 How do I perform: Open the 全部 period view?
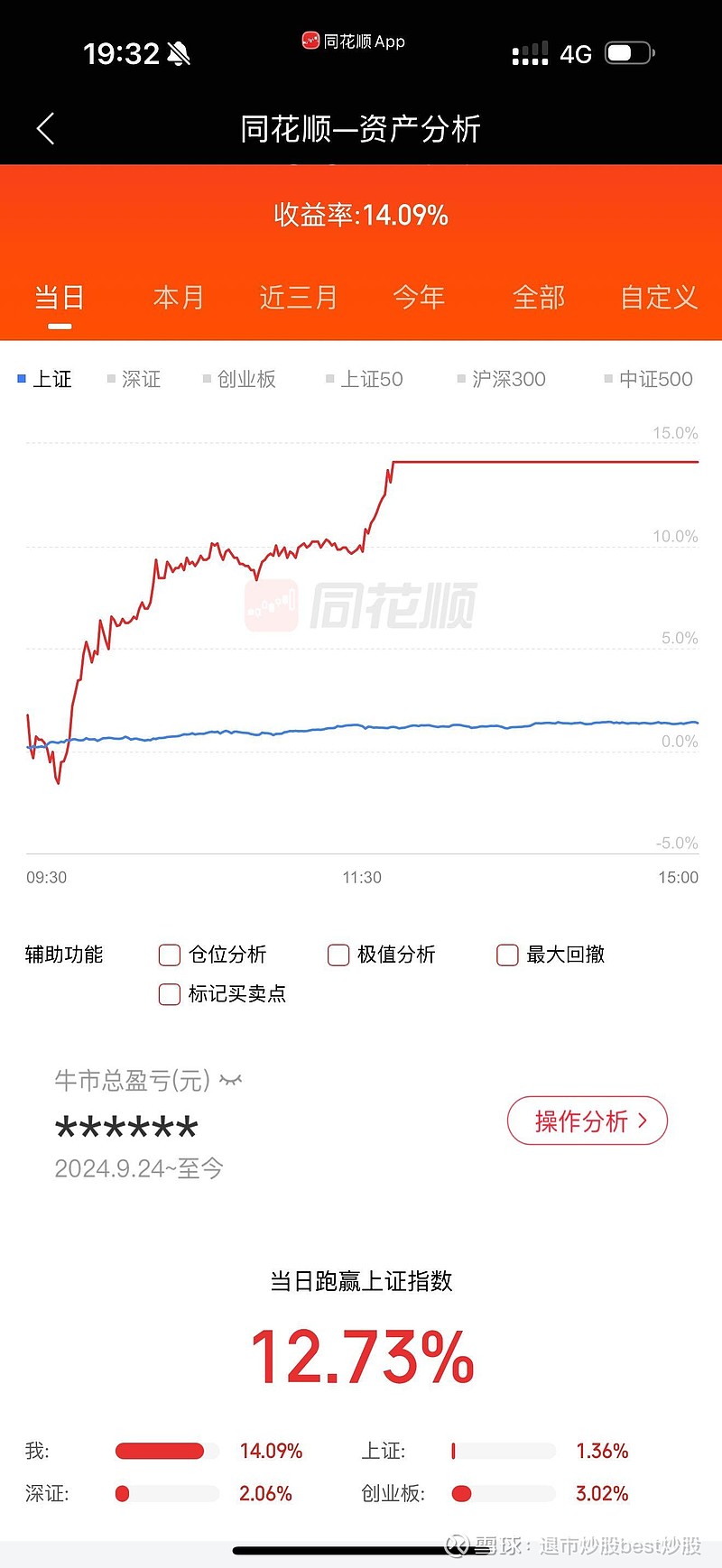coord(539,297)
